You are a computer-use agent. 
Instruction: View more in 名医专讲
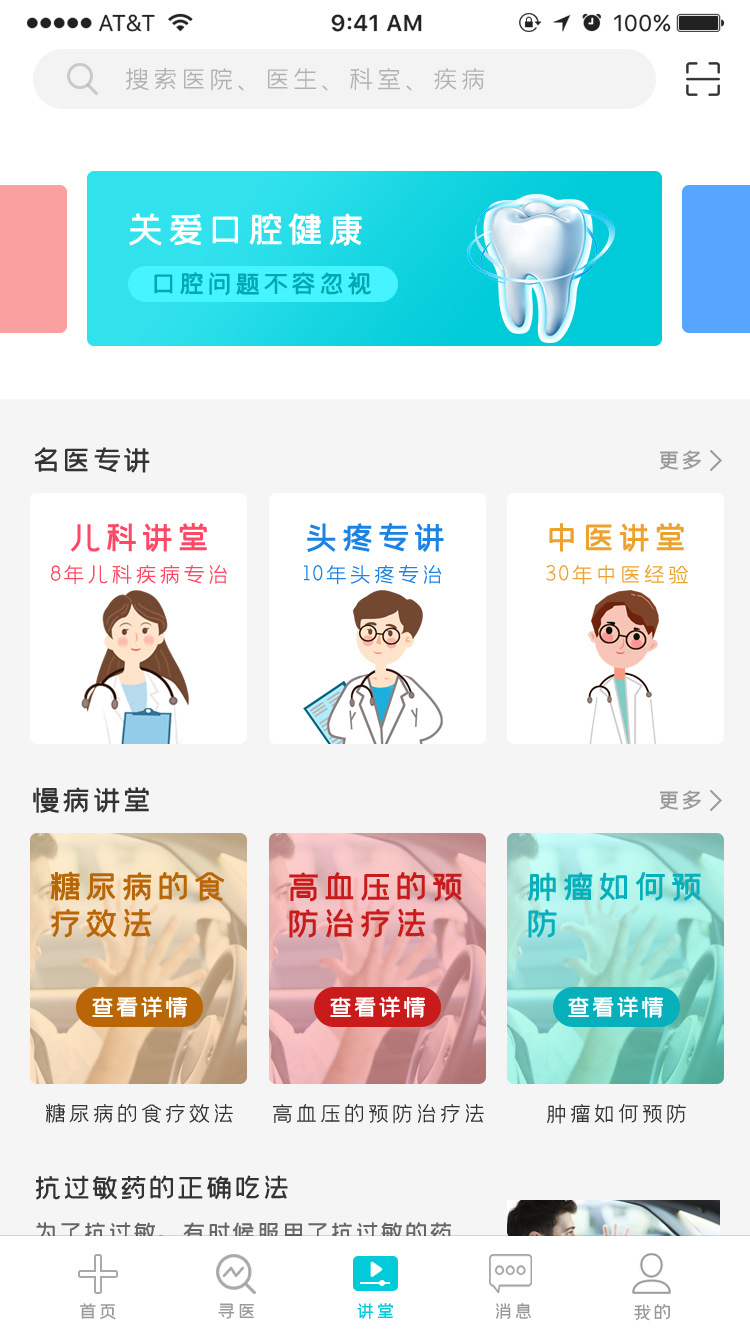(690, 460)
